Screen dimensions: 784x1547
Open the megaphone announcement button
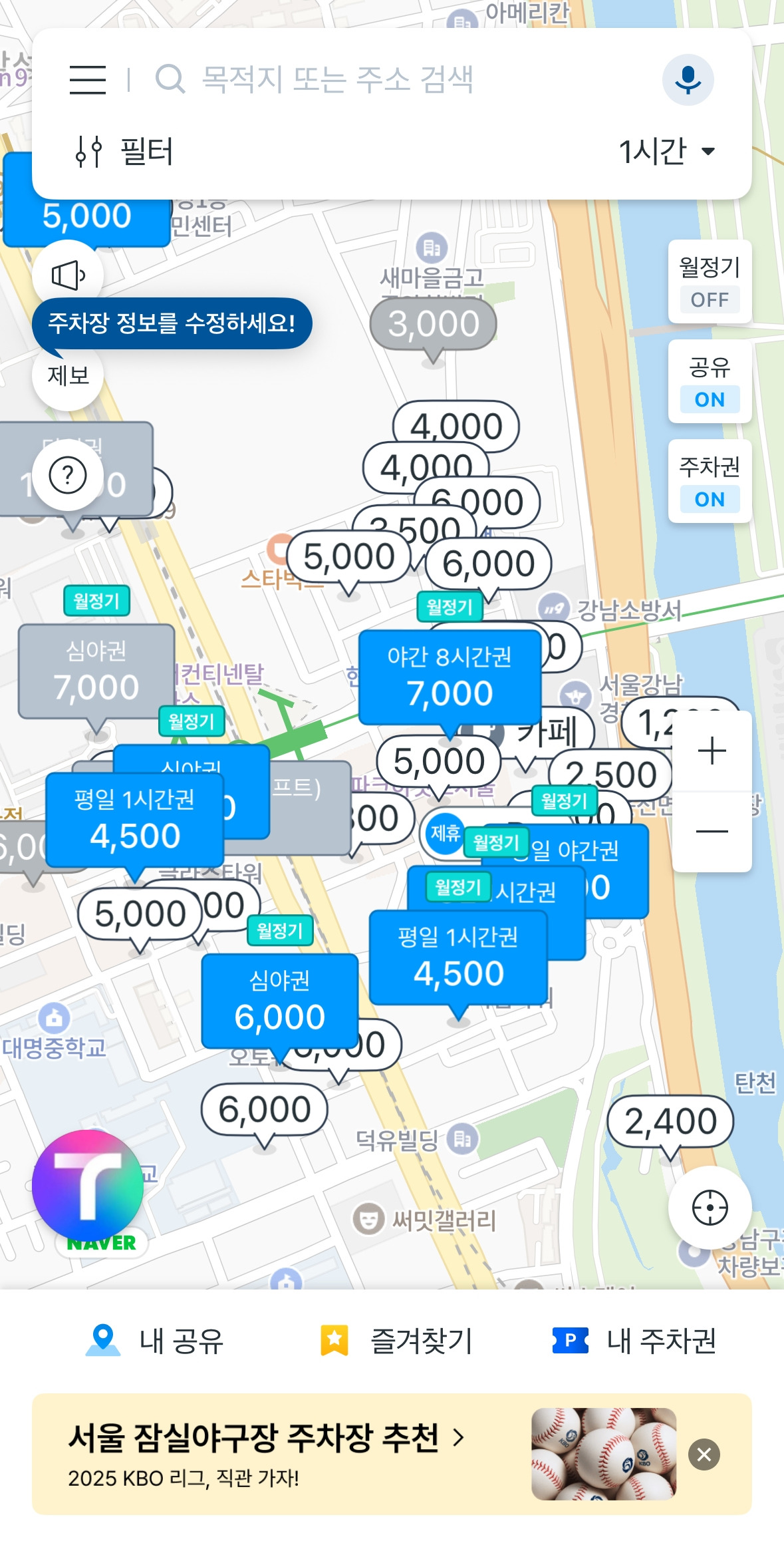68,275
